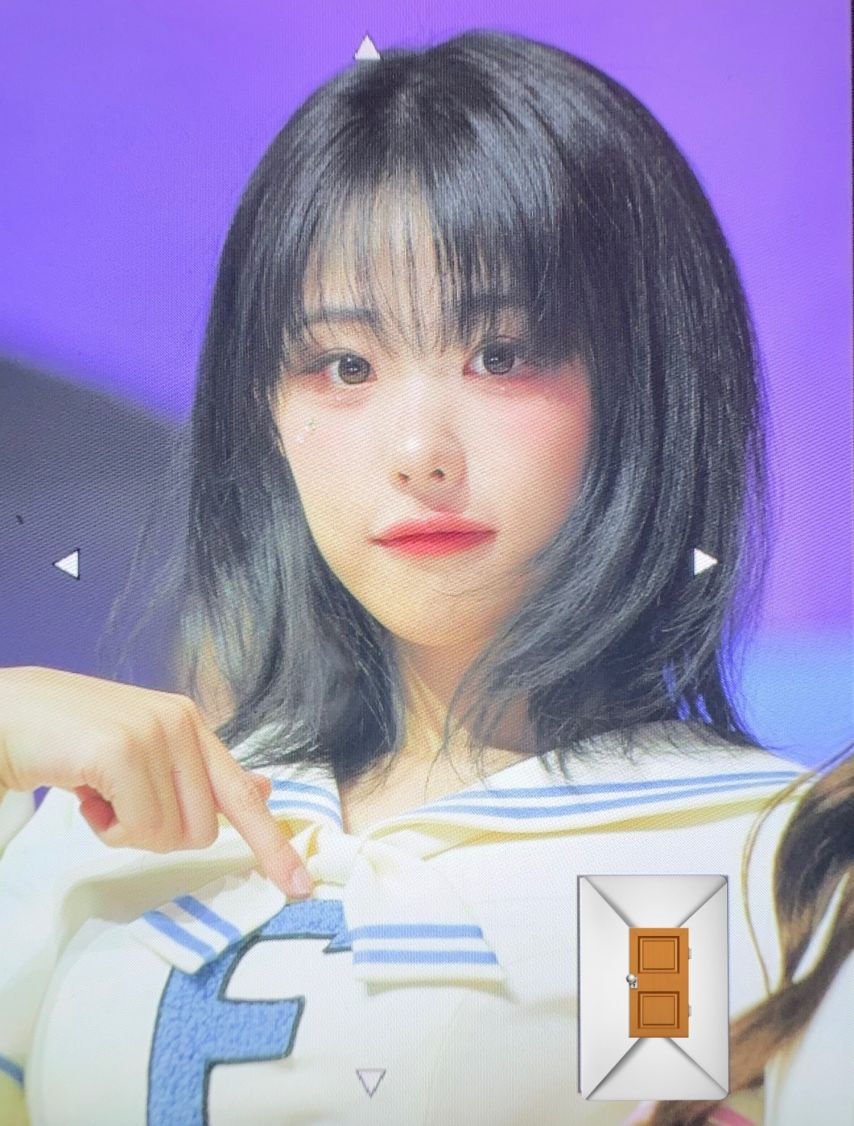The image size is (854, 1126).
Task: Tap the right arrow to turn right
Action: 704,562
